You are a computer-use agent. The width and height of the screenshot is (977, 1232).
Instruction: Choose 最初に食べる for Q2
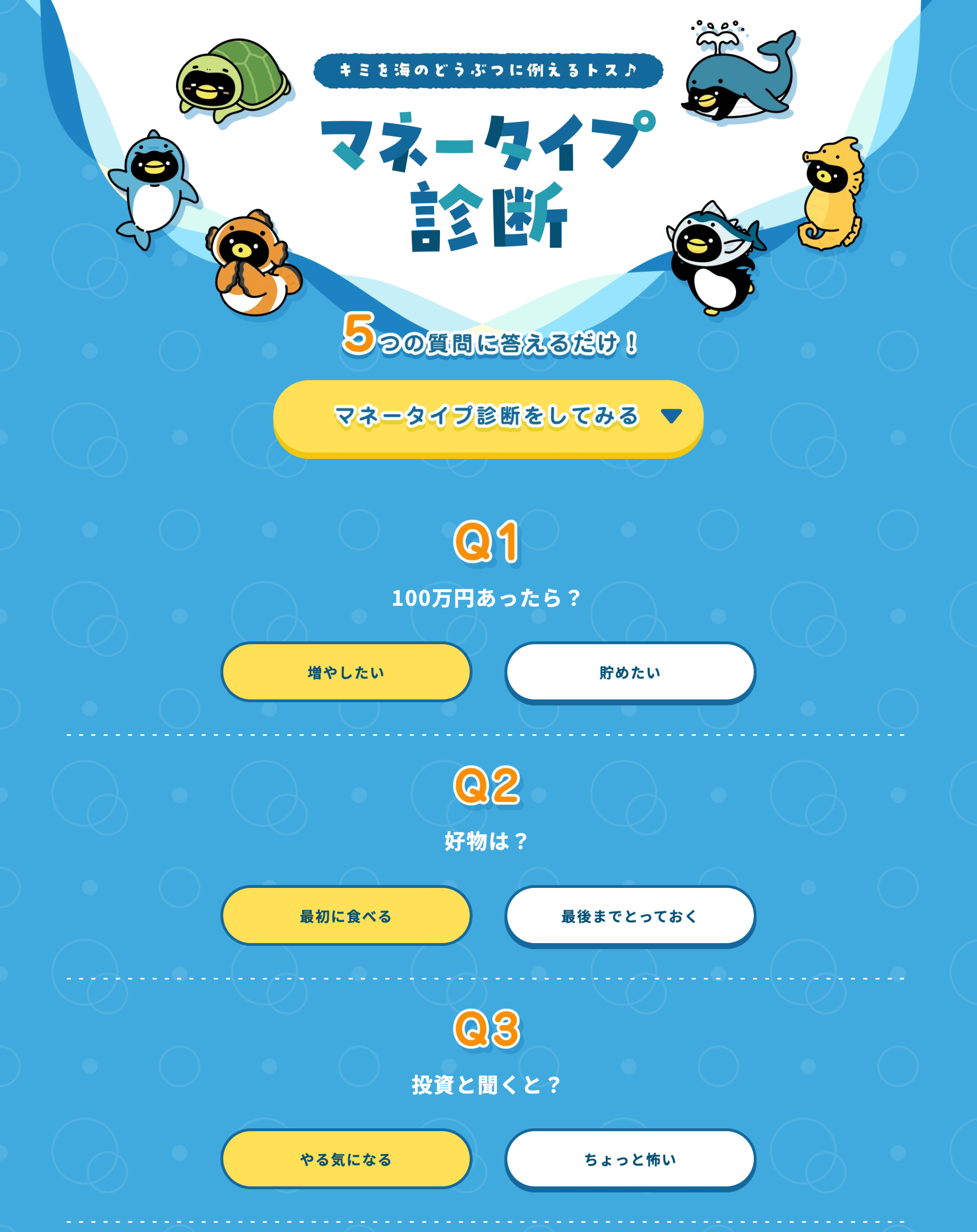[x=346, y=916]
